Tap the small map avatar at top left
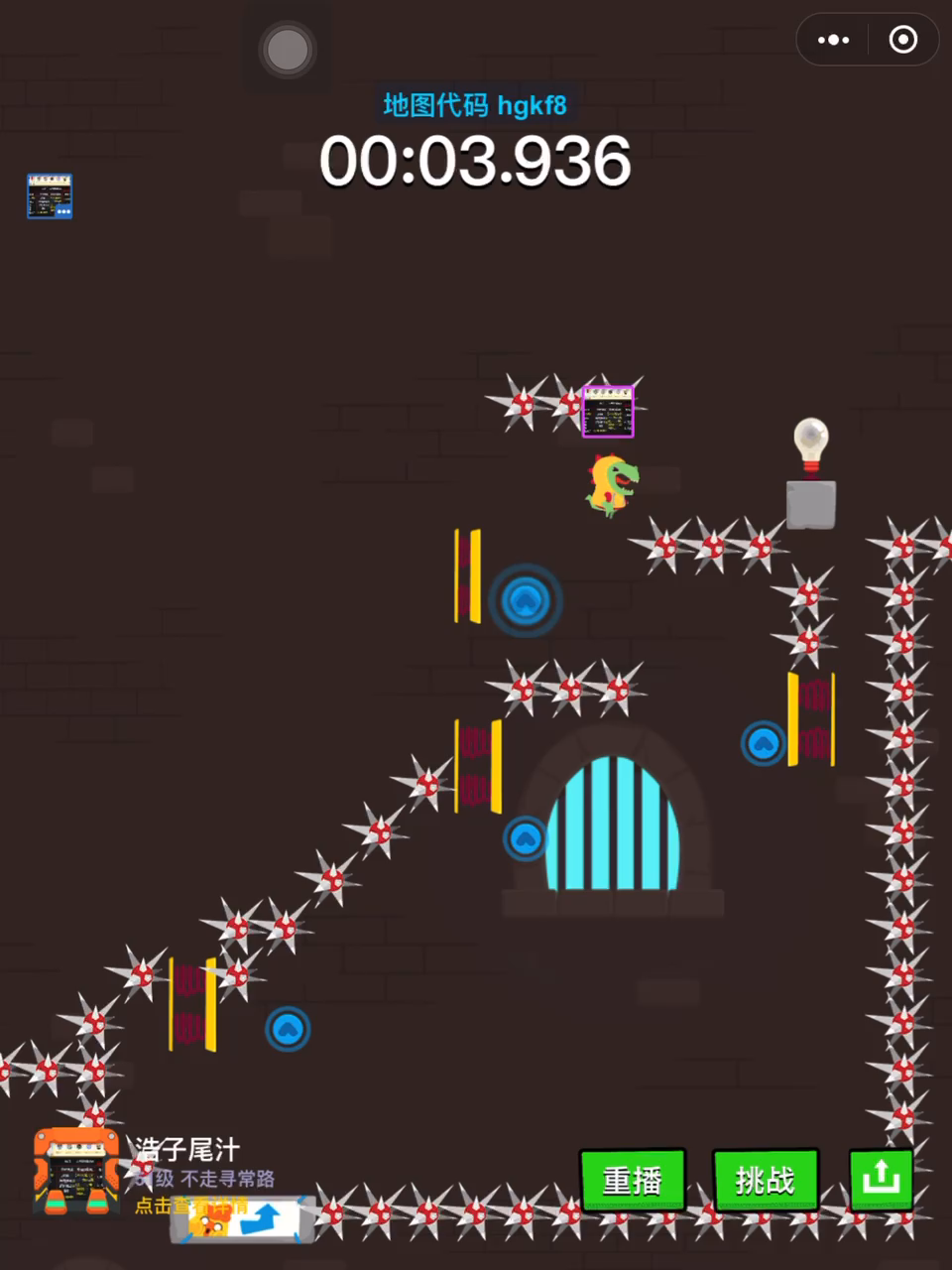 pyautogui.click(x=50, y=195)
